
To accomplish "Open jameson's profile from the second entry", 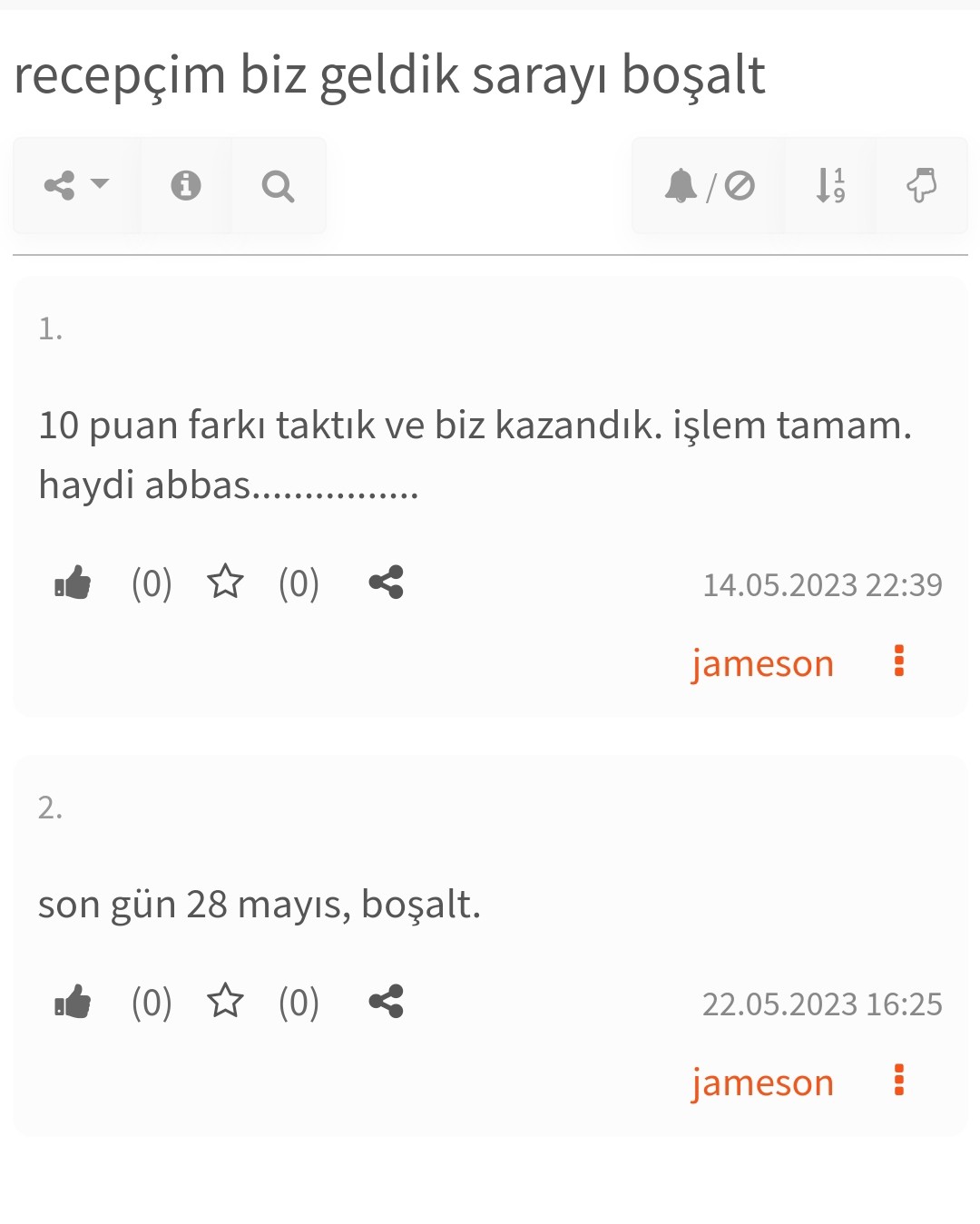I will tap(762, 1082).
